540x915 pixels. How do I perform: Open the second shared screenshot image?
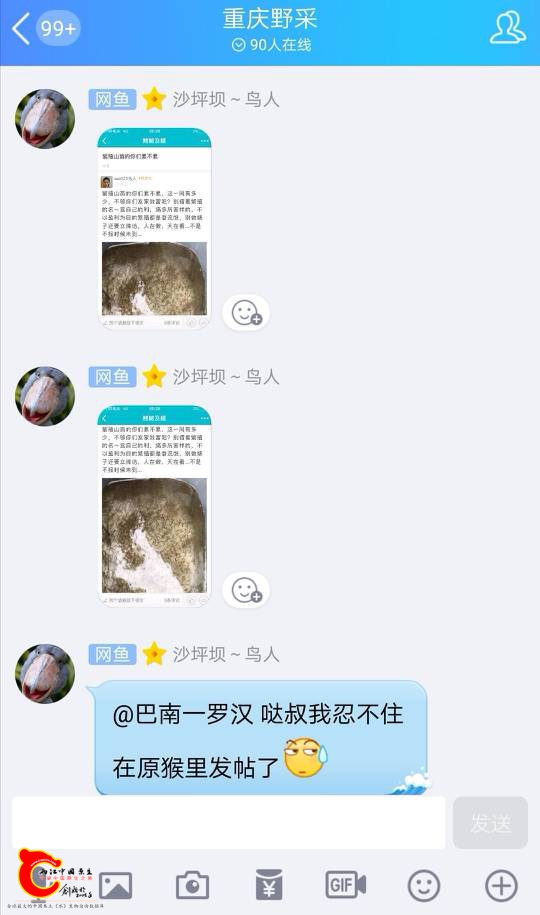154,506
